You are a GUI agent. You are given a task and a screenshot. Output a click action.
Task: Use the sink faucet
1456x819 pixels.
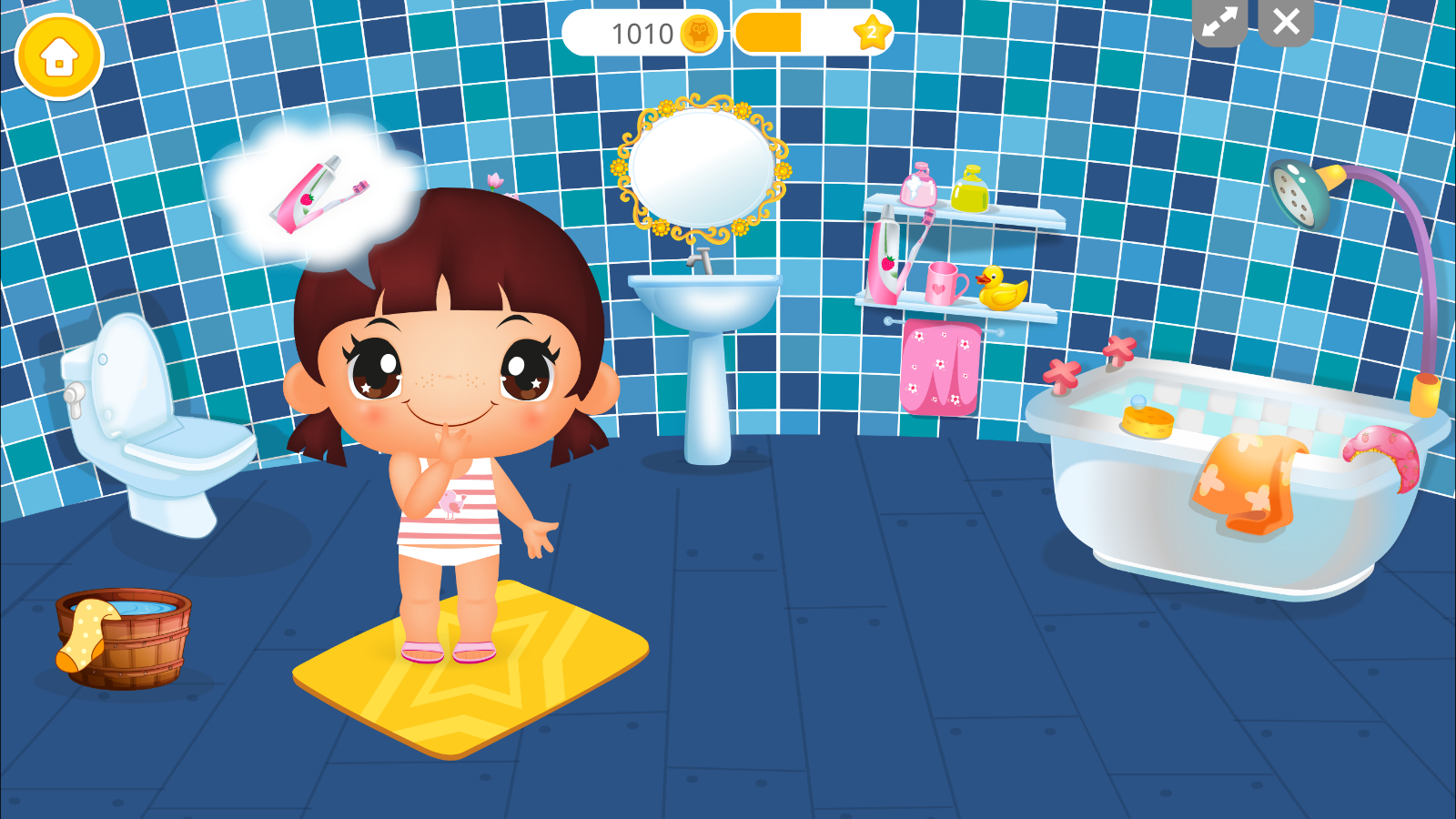click(x=699, y=261)
